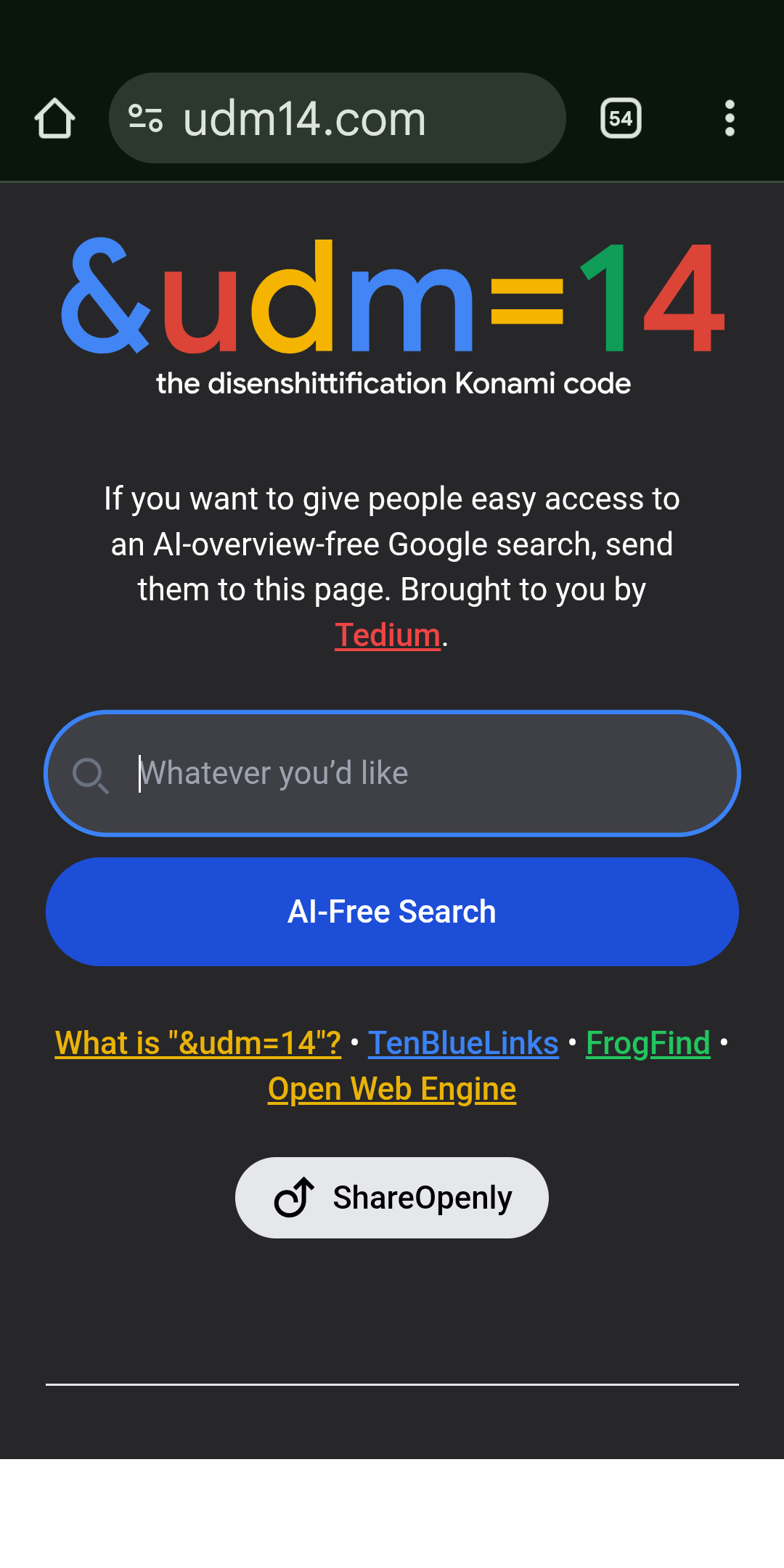The width and height of the screenshot is (784, 1568).
Task: Open the What is "&udm=14"? link
Action: [198, 1044]
